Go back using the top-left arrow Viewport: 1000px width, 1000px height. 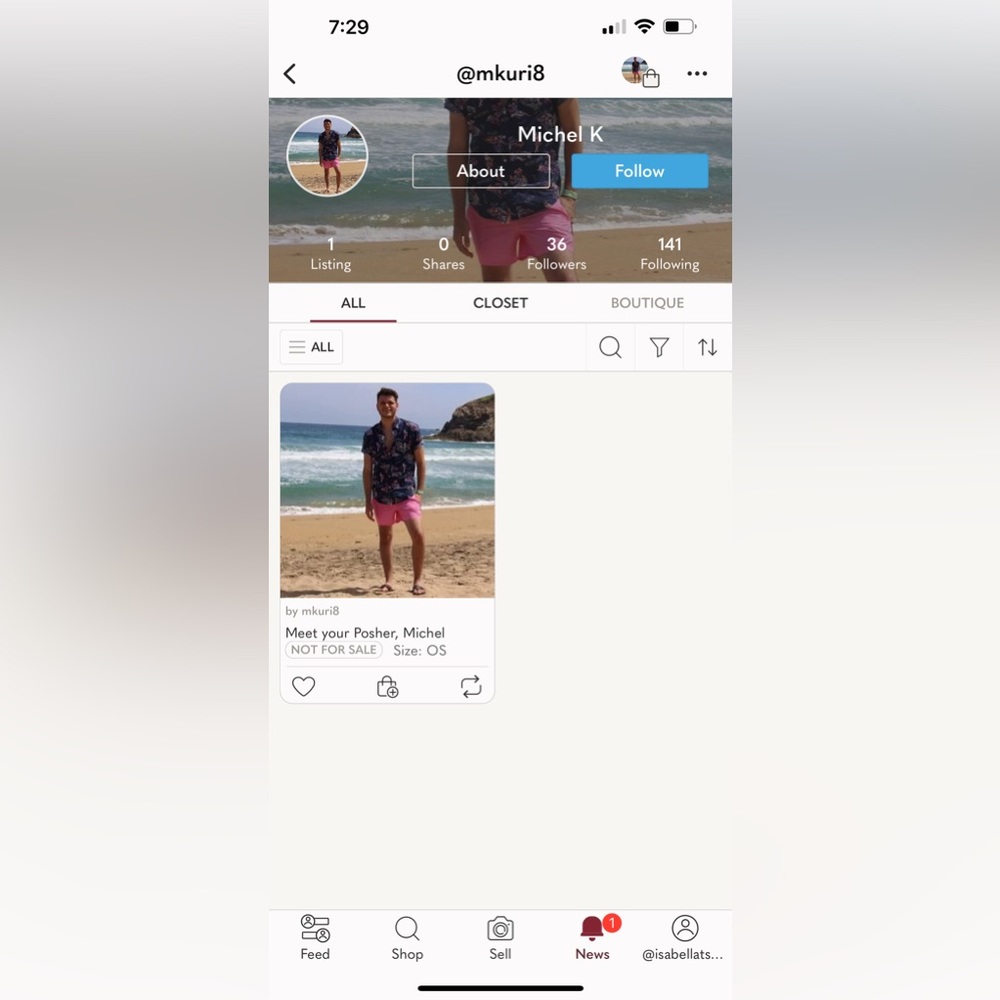pyautogui.click(x=290, y=74)
